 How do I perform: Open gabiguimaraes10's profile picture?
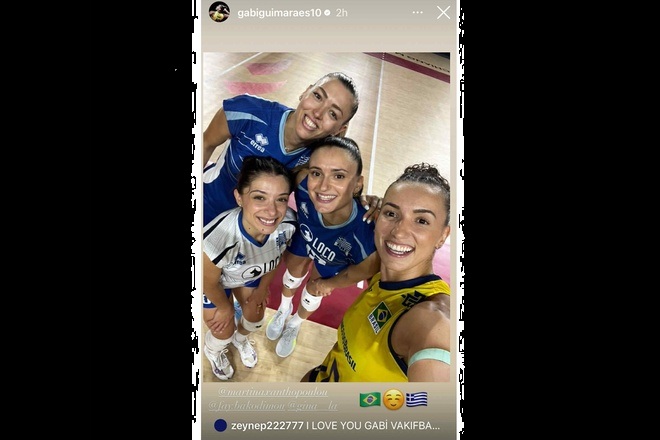tap(219, 12)
